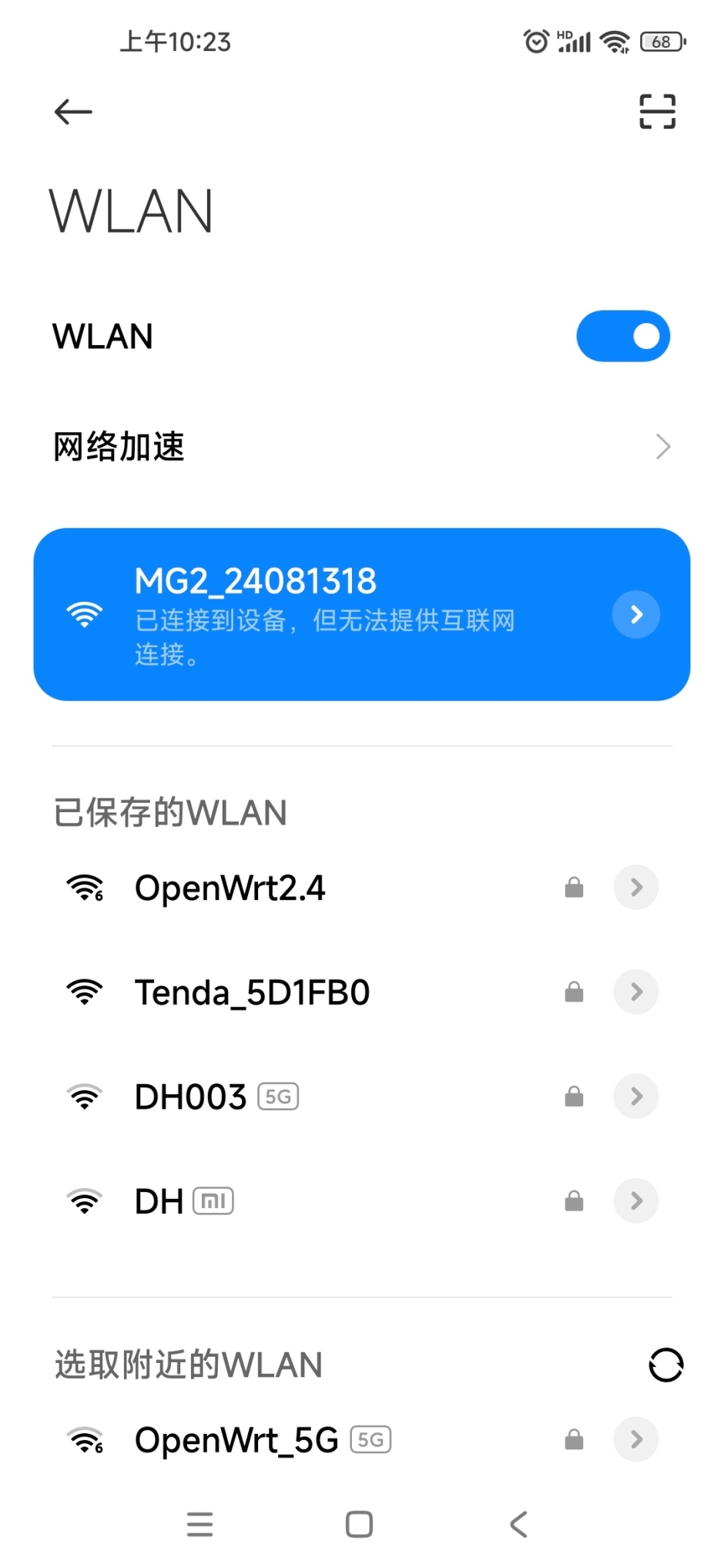Tap the Wi-Fi 6 icon next to OpenWrt_5G
The image size is (724, 1568).
(85, 1438)
